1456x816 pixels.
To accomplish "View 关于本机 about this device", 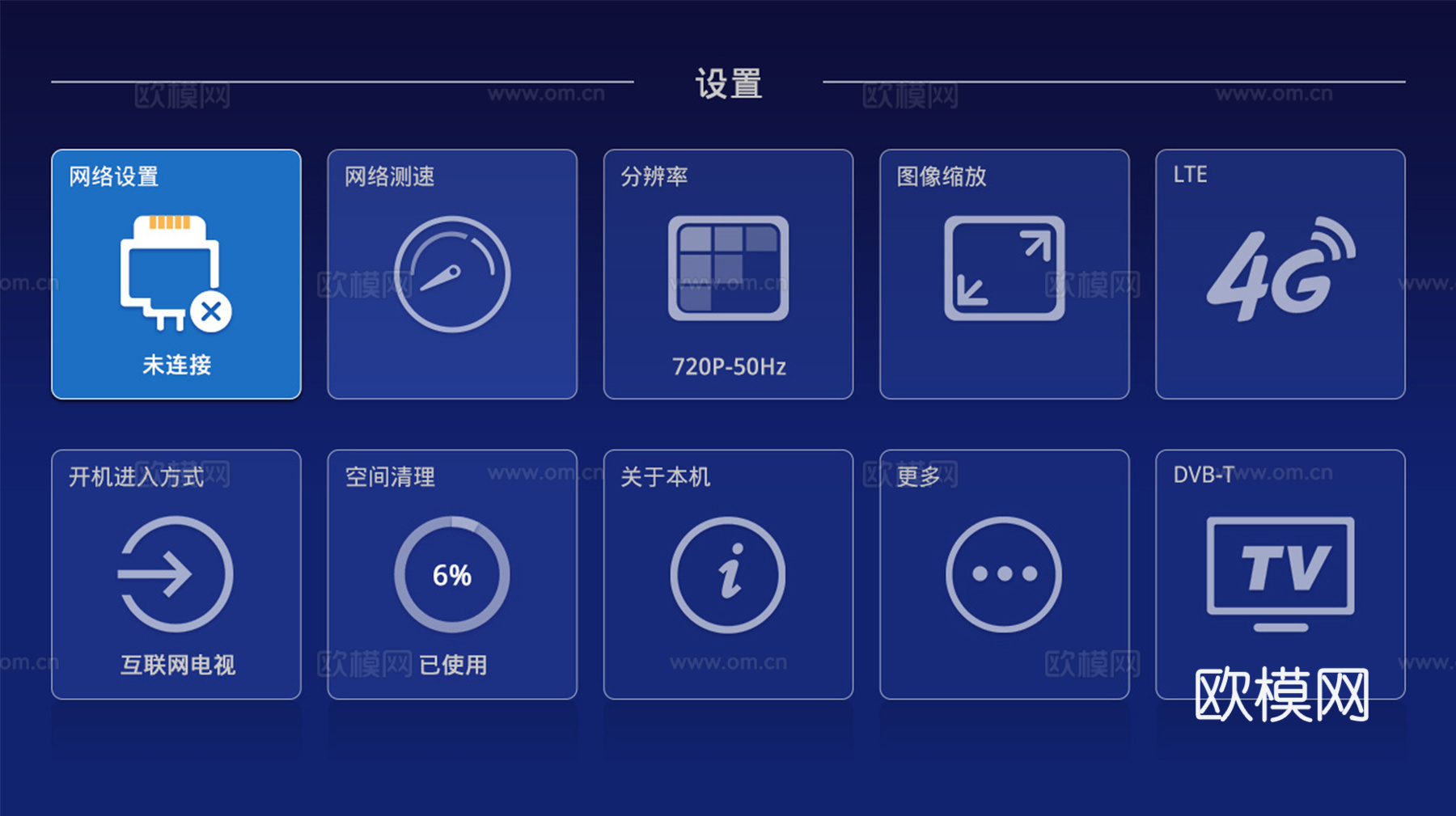I will [x=728, y=574].
